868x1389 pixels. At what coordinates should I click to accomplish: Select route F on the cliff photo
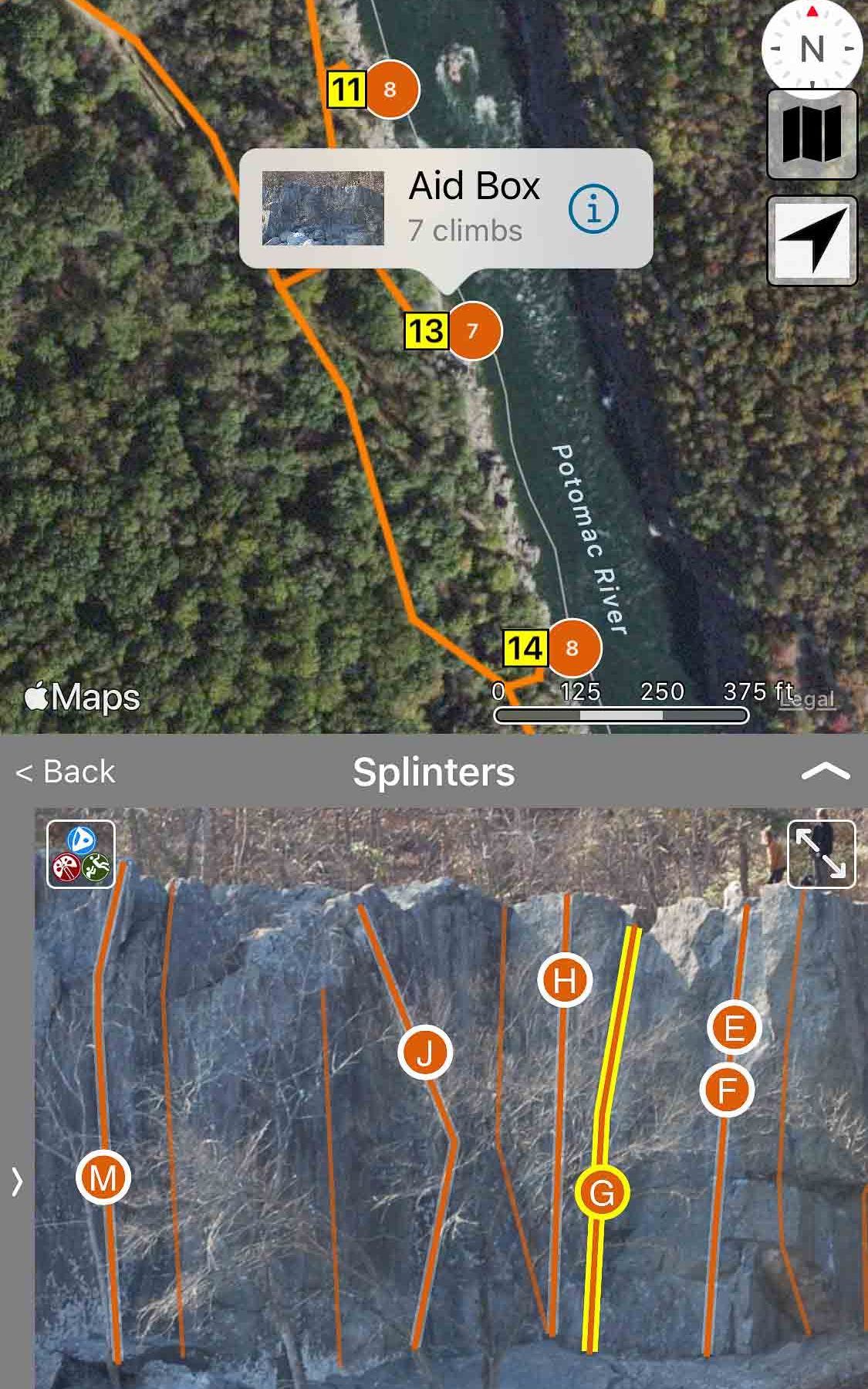(x=727, y=1090)
